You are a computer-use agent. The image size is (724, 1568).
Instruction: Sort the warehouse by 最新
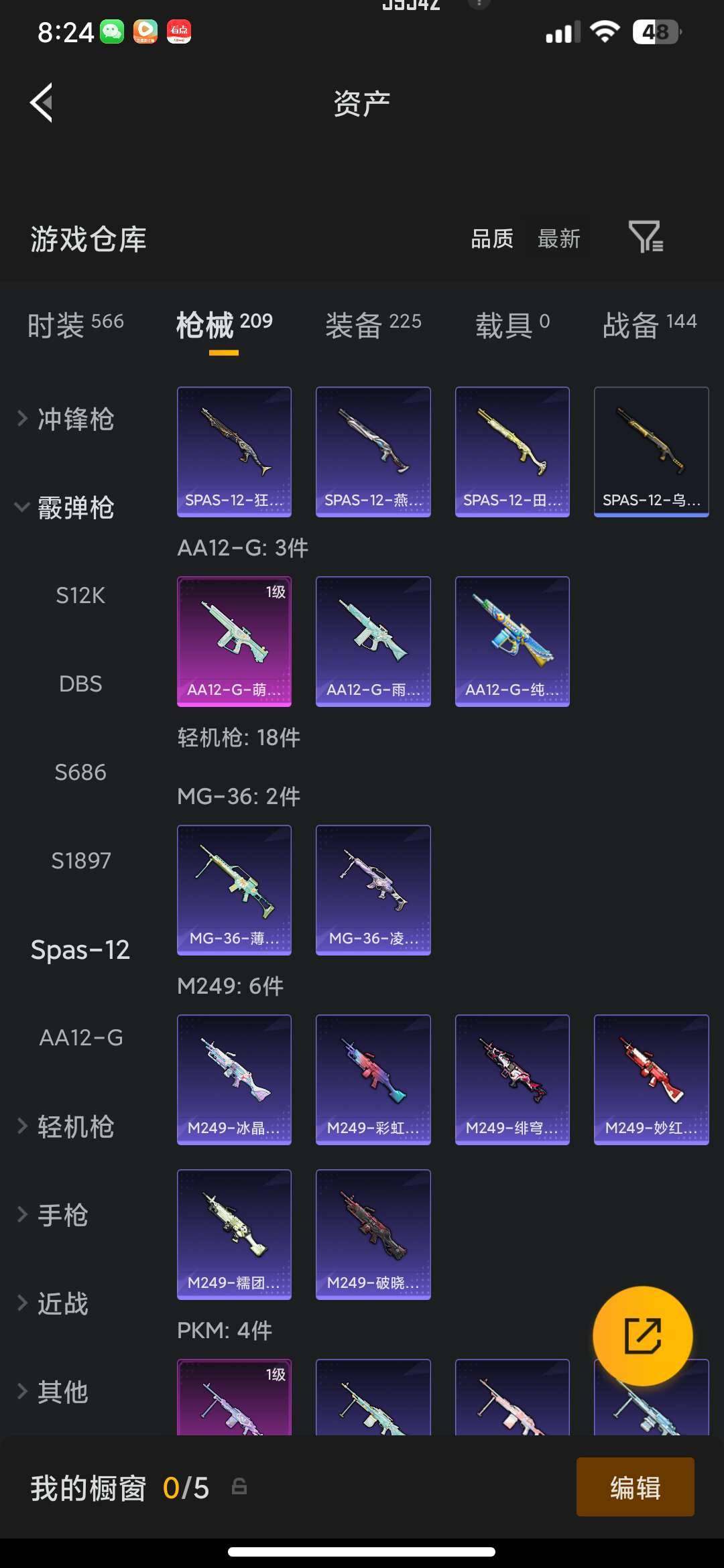point(558,239)
